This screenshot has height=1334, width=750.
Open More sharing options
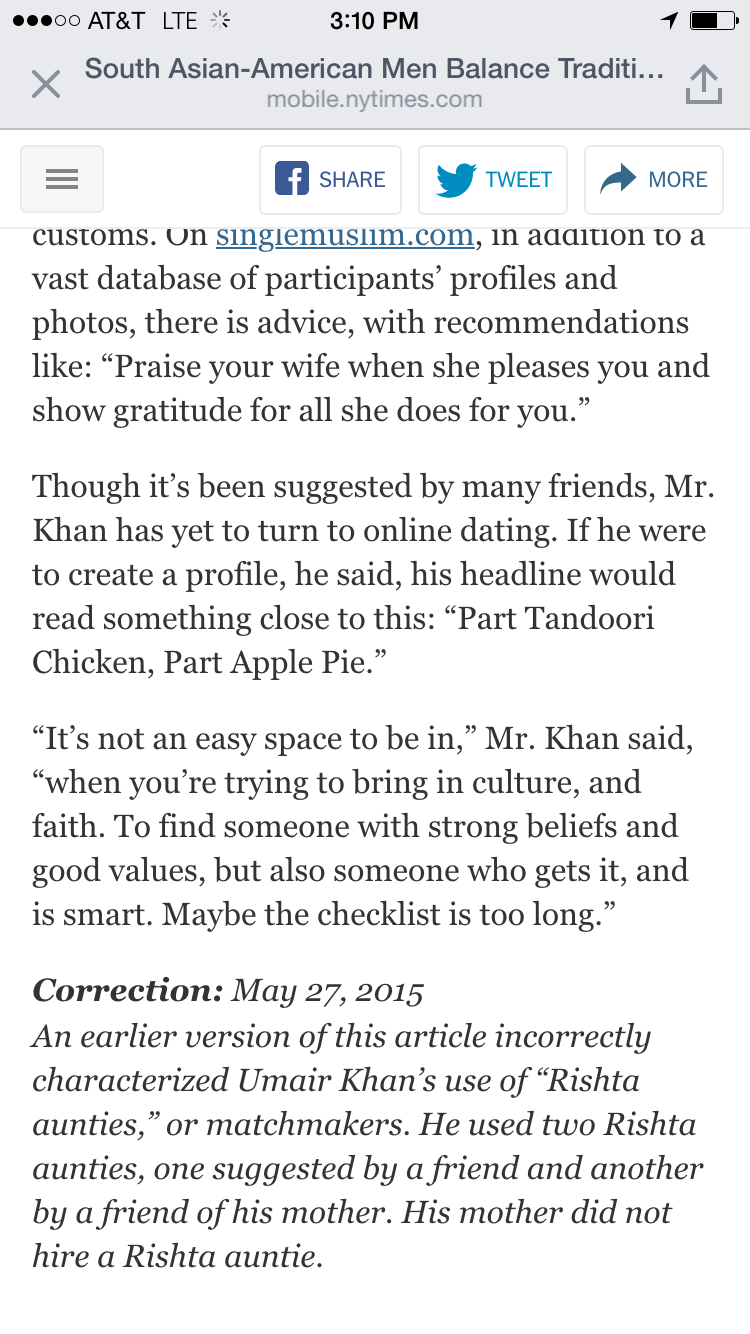coord(653,180)
